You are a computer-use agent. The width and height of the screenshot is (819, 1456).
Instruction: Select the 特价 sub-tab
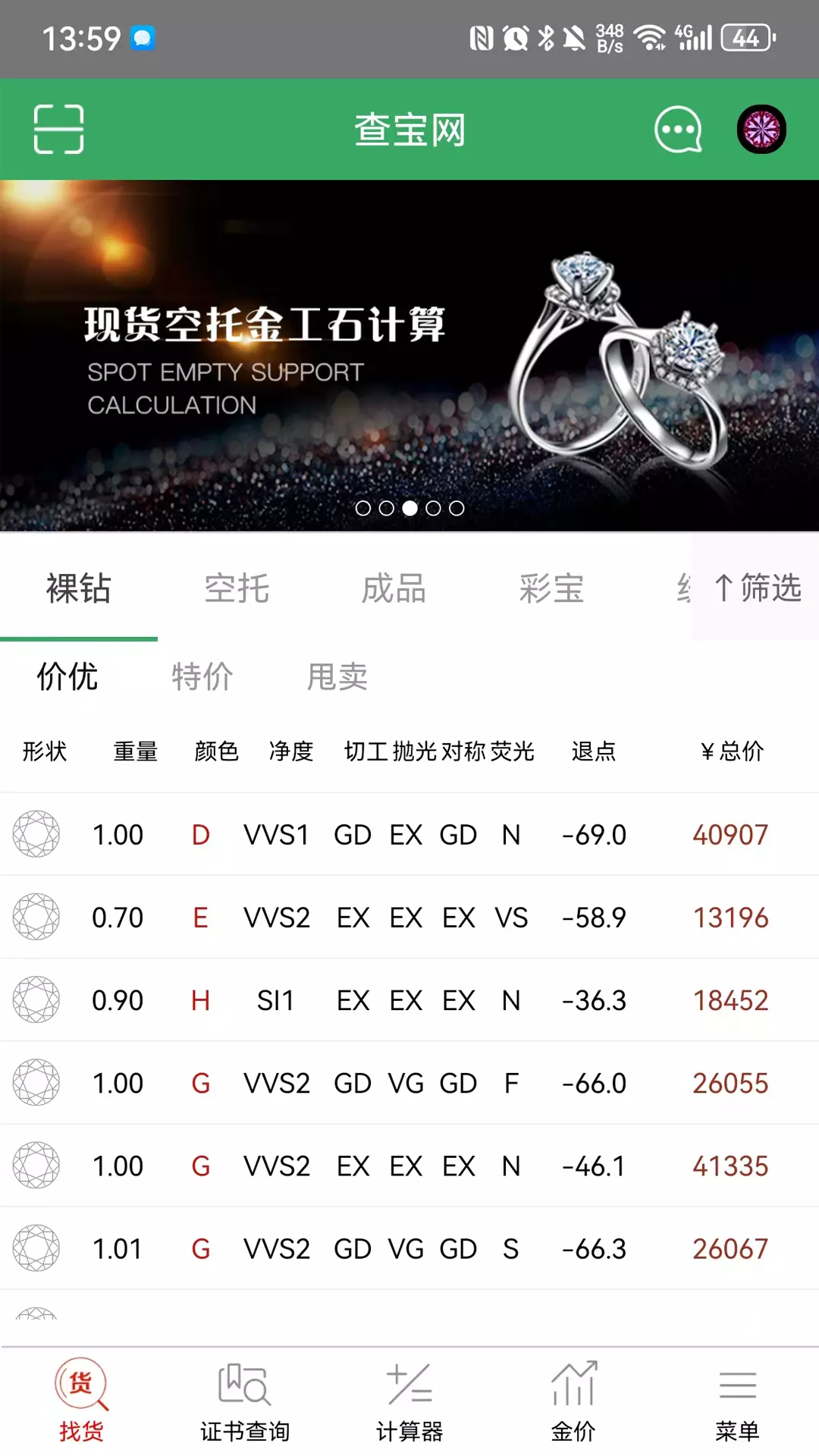tap(202, 676)
